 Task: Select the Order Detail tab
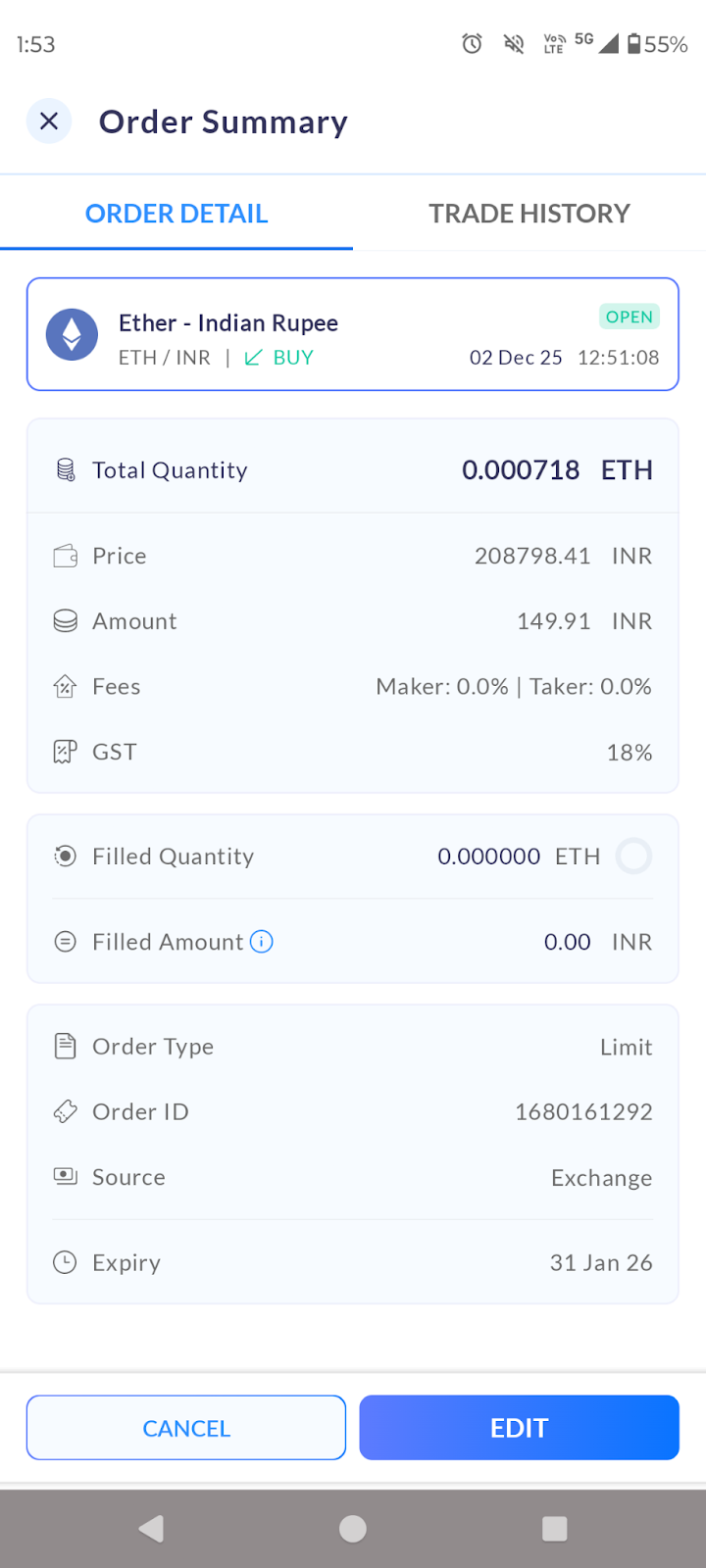pyautogui.click(x=176, y=214)
